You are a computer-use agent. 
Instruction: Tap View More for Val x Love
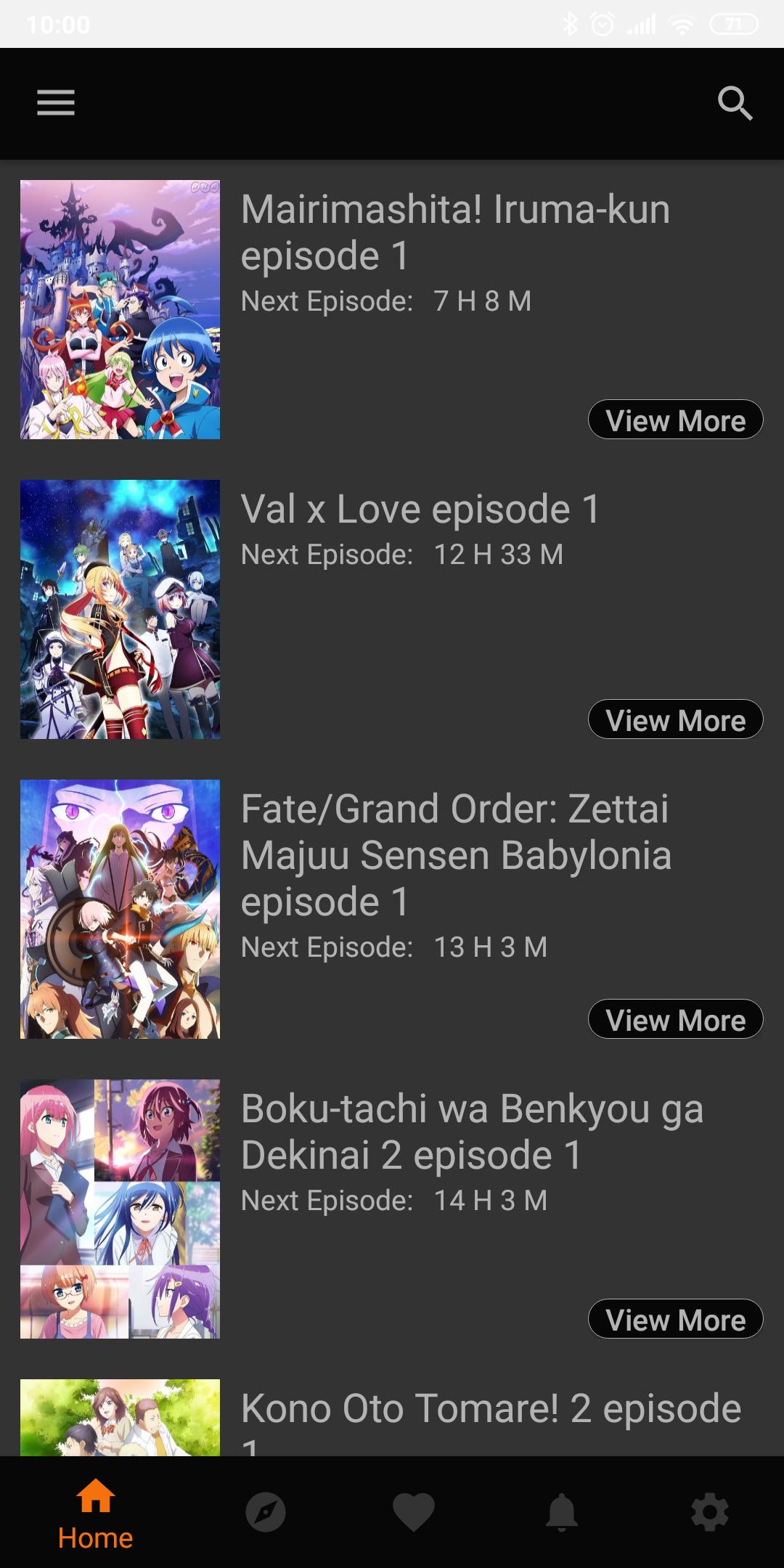tap(676, 719)
